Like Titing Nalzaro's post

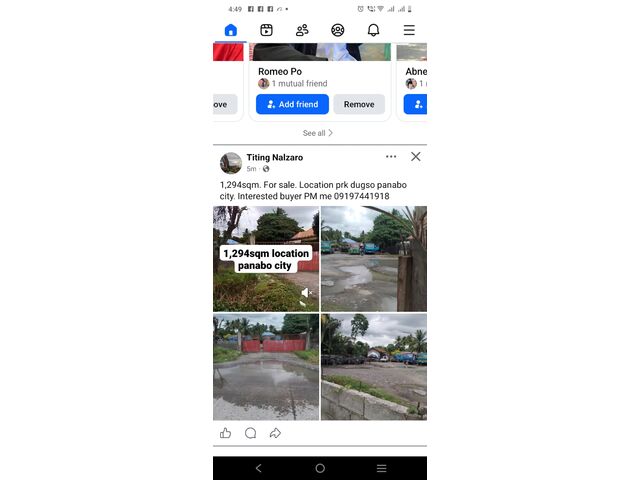click(x=225, y=433)
